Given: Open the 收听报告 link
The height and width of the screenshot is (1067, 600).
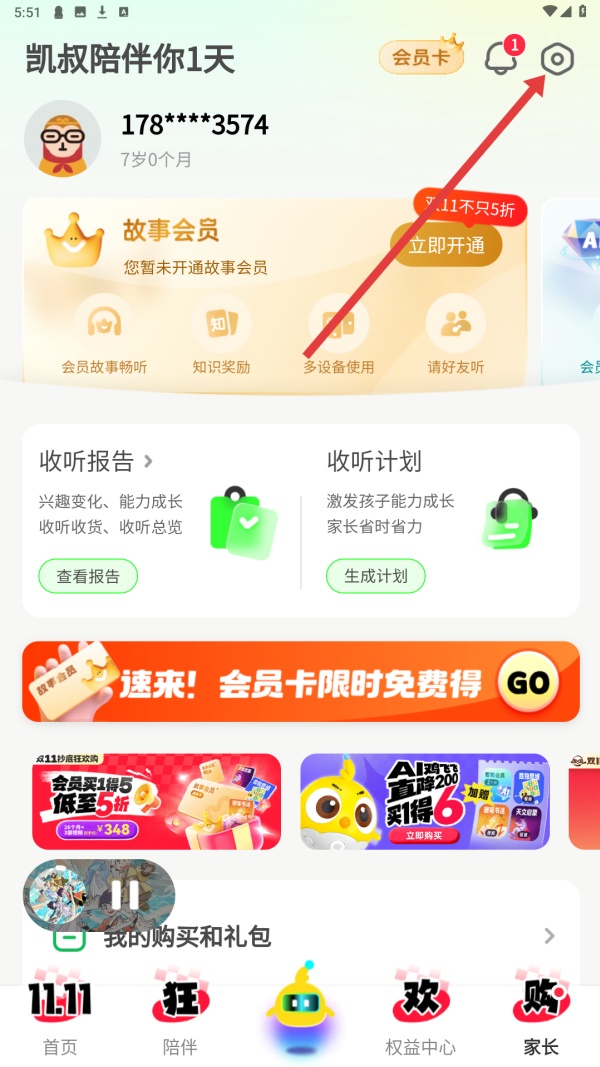Looking at the screenshot, I should tap(95, 461).
